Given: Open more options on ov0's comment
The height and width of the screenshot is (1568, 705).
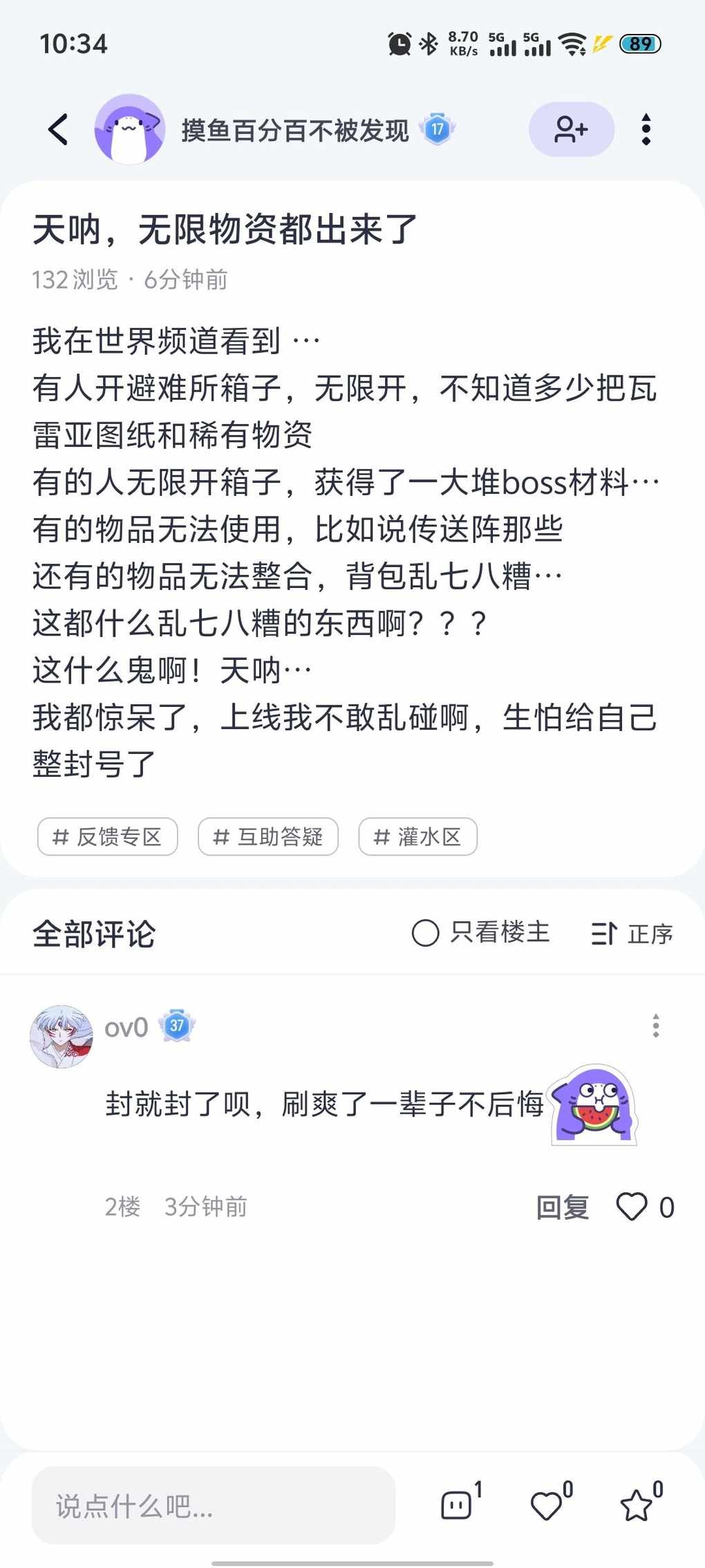Looking at the screenshot, I should pos(655,1026).
